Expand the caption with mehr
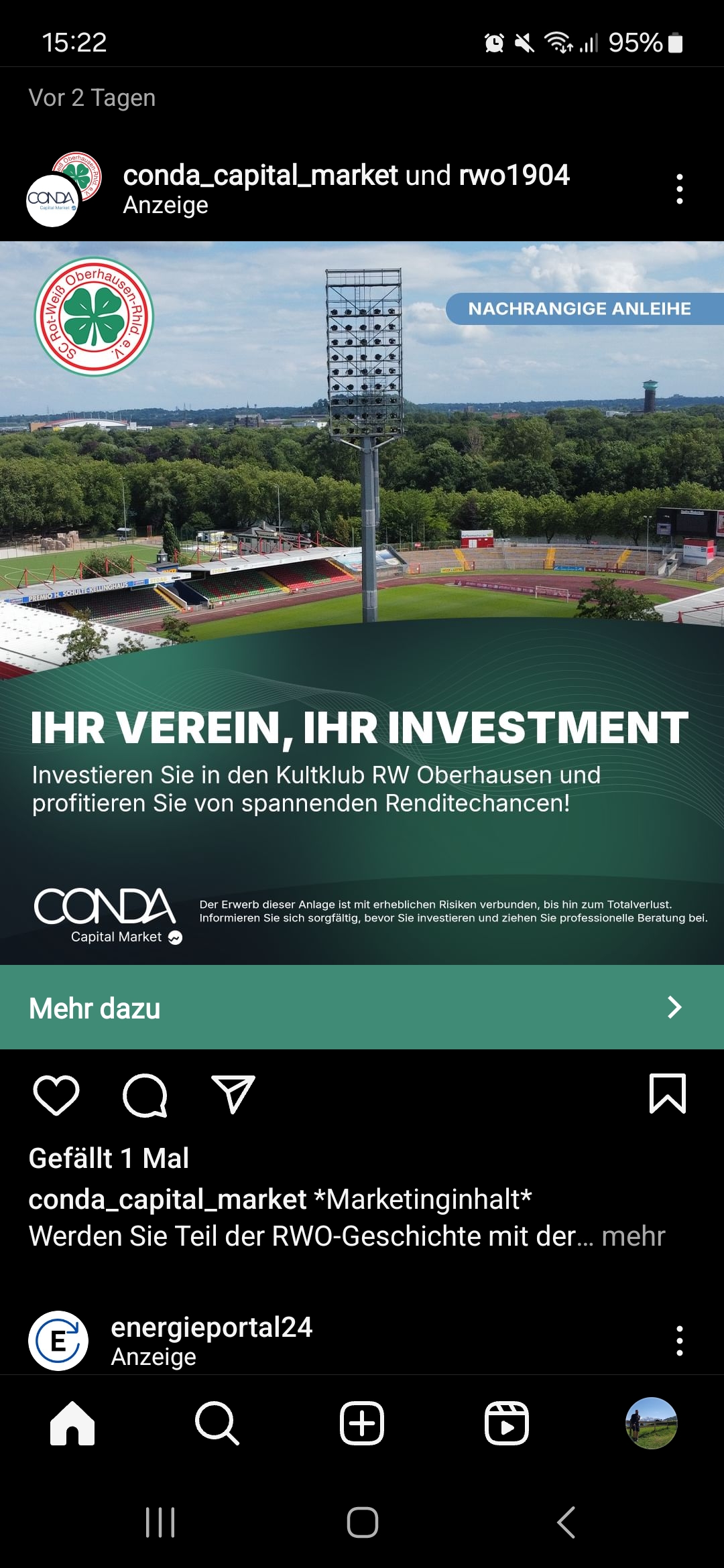Viewport: 724px width, 1568px height. [x=633, y=1236]
